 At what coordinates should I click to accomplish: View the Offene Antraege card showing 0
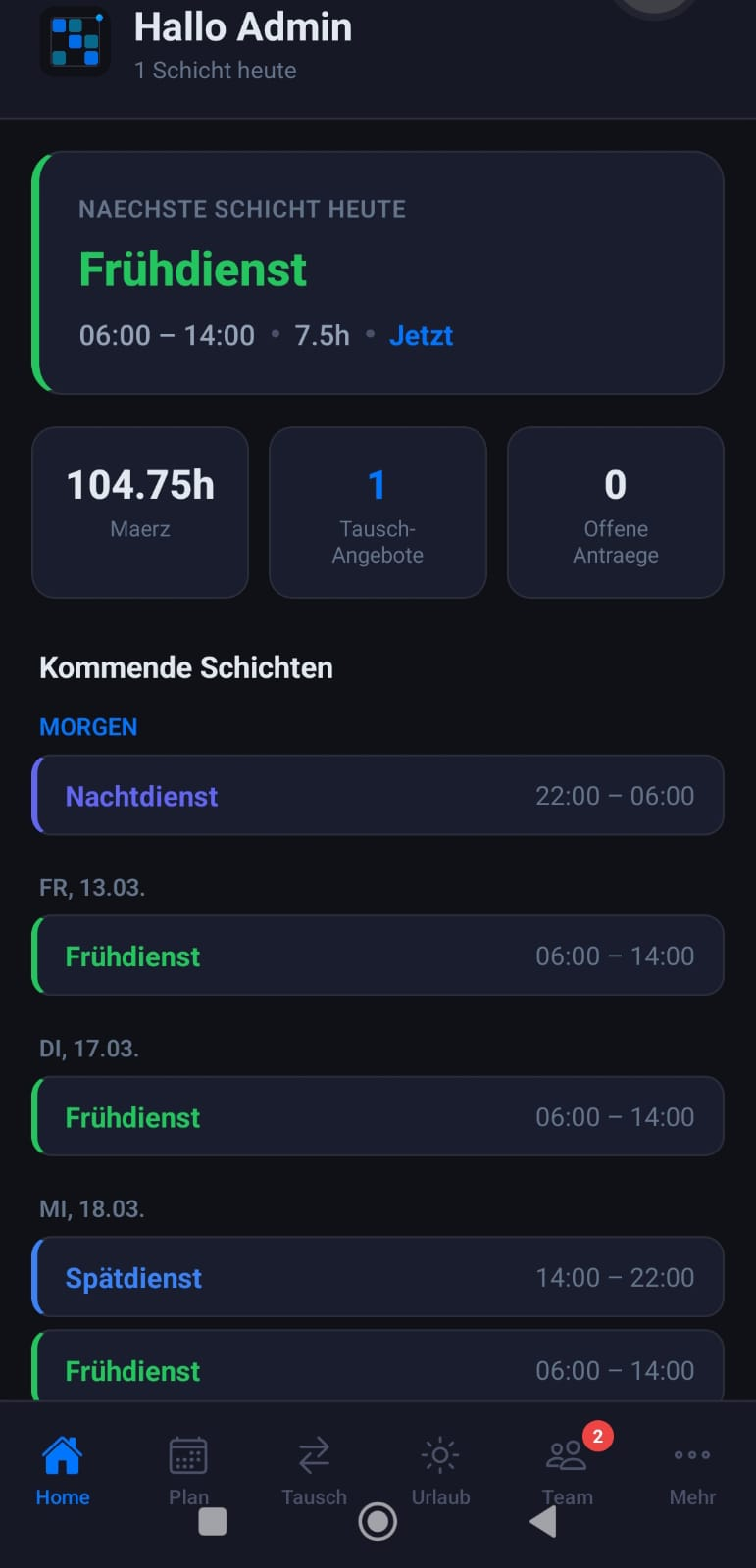click(x=615, y=512)
